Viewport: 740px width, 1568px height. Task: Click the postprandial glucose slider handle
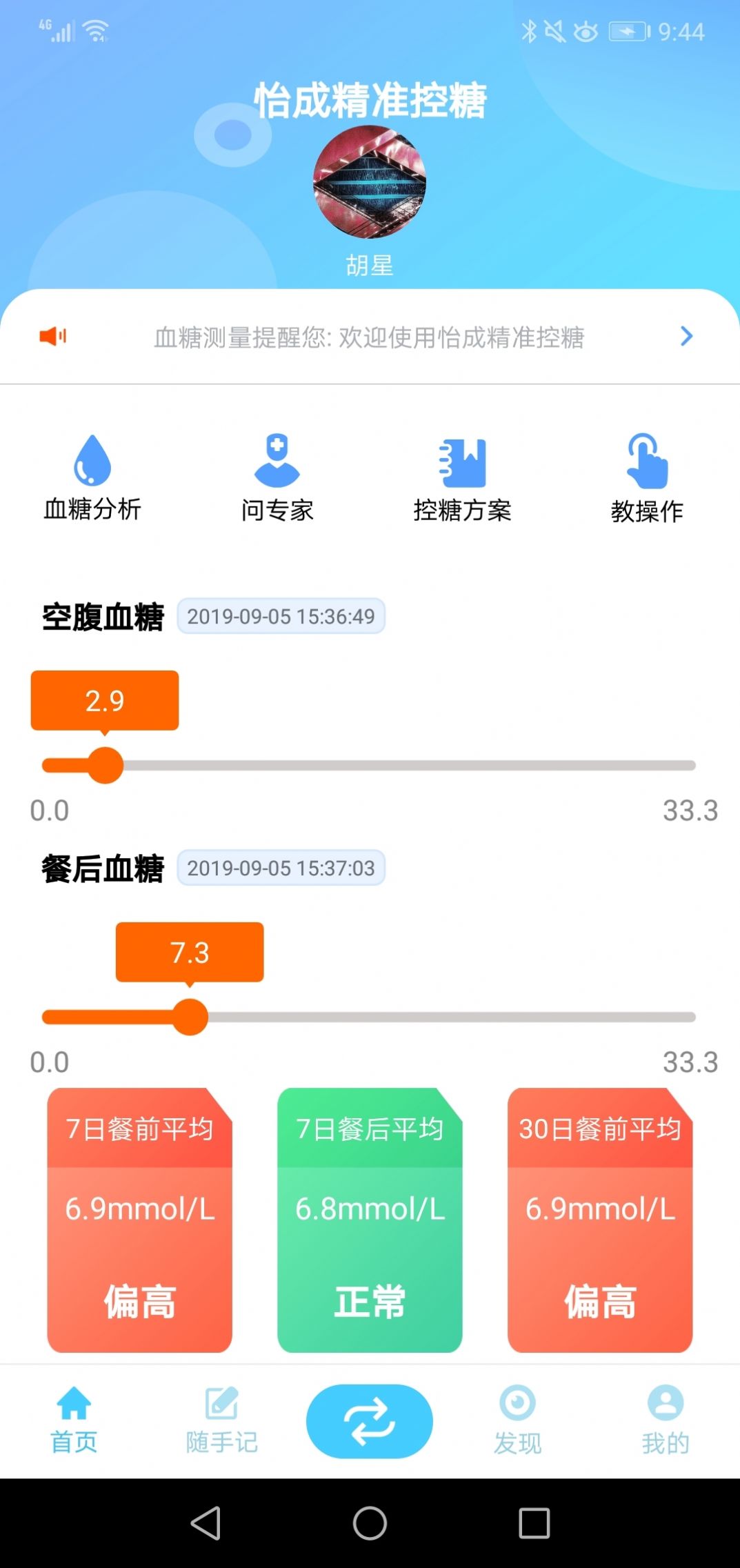point(190,1018)
